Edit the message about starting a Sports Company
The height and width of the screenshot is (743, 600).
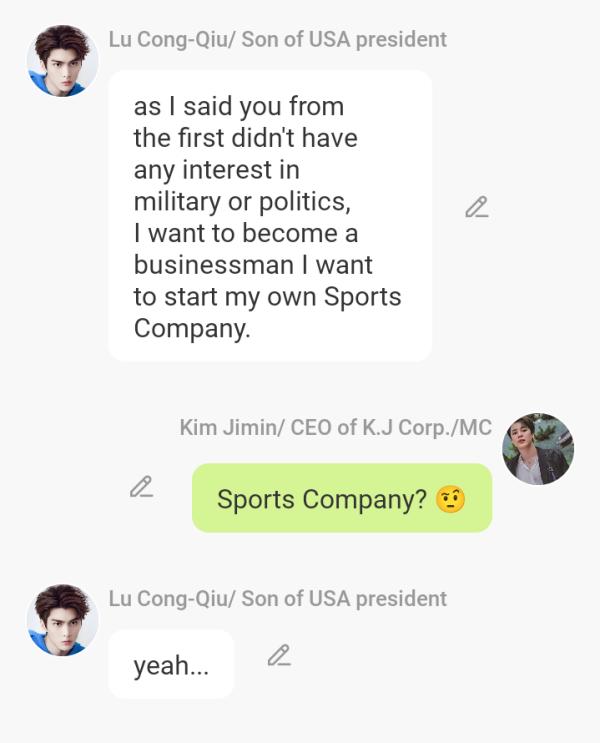coord(477,208)
